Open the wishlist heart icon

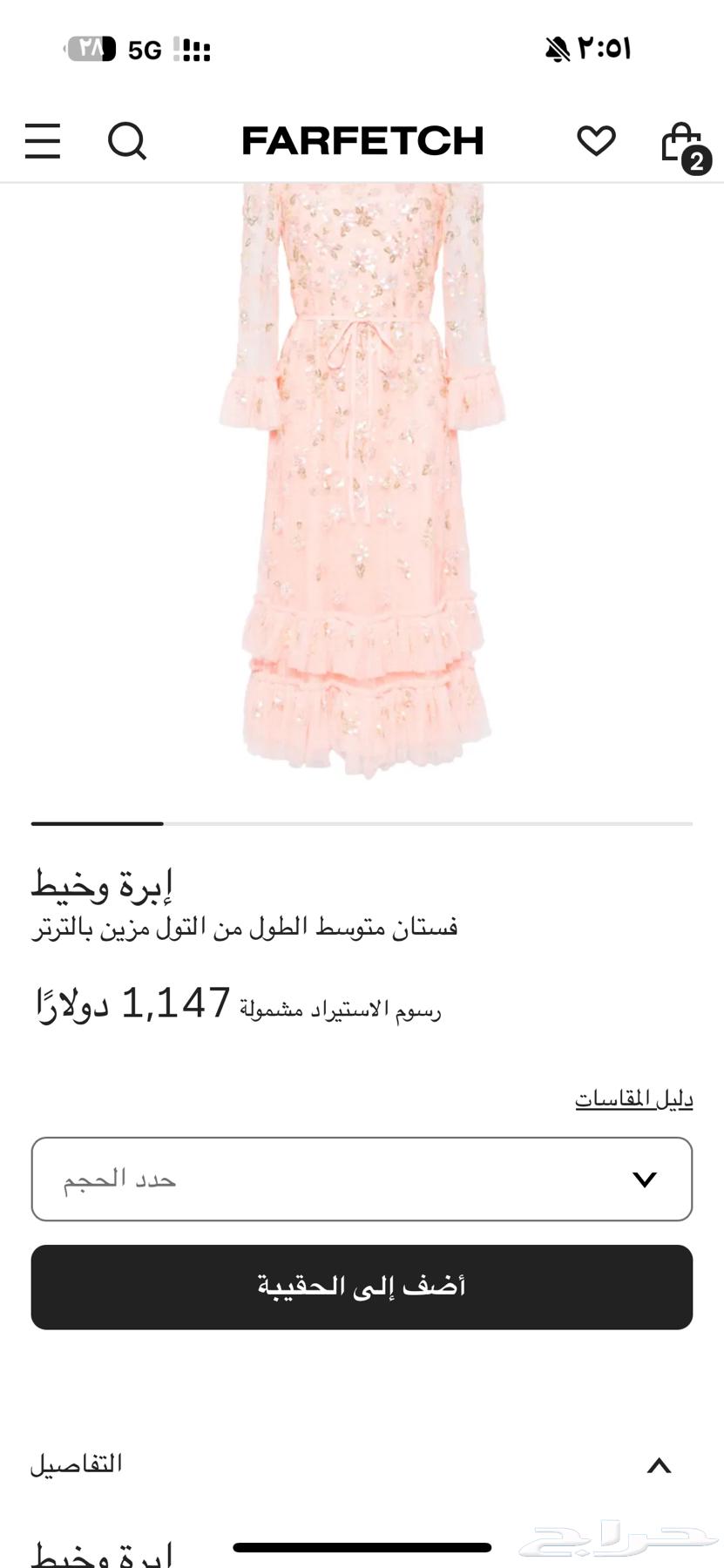(596, 141)
